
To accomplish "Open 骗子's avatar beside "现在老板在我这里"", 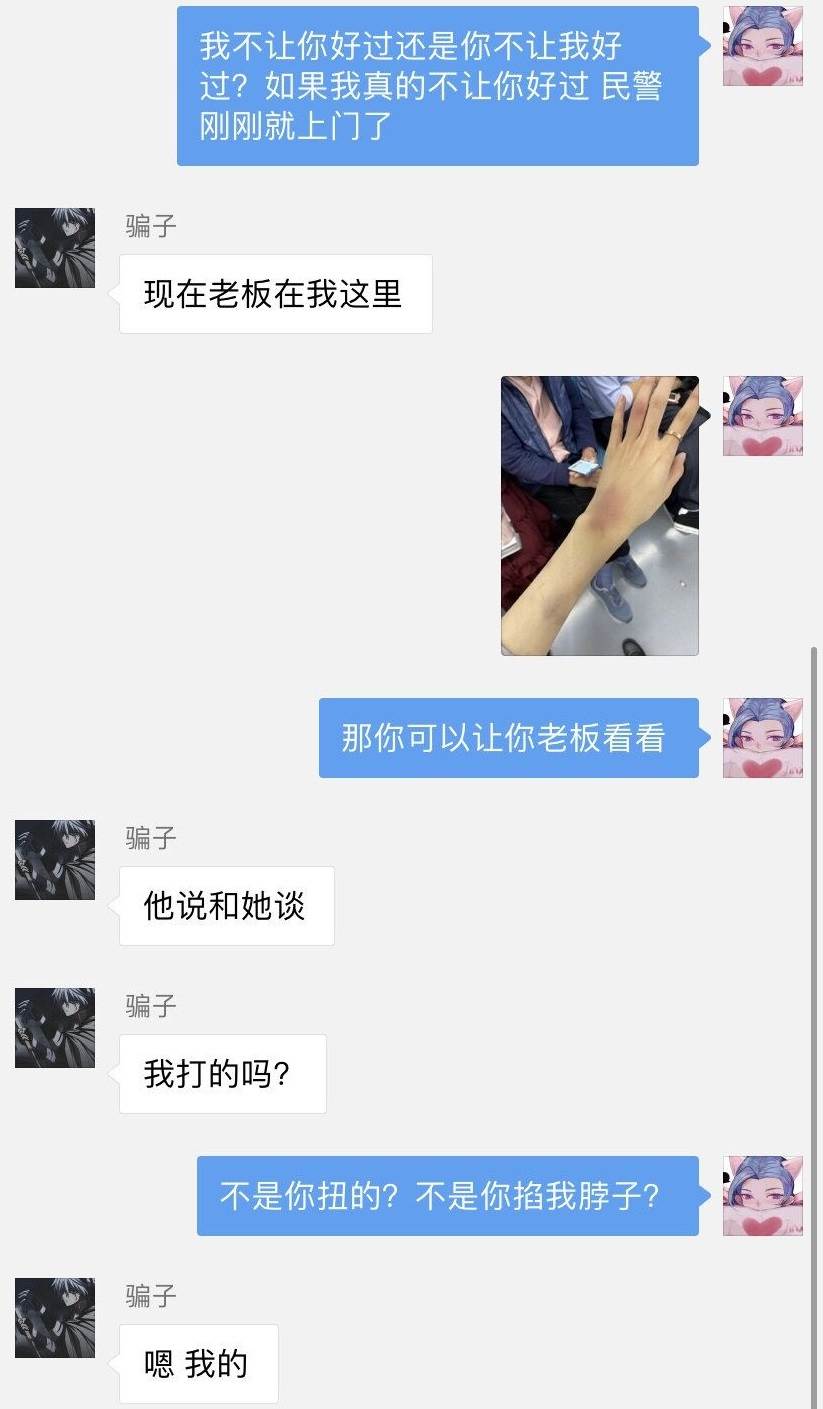I will coord(55,248).
